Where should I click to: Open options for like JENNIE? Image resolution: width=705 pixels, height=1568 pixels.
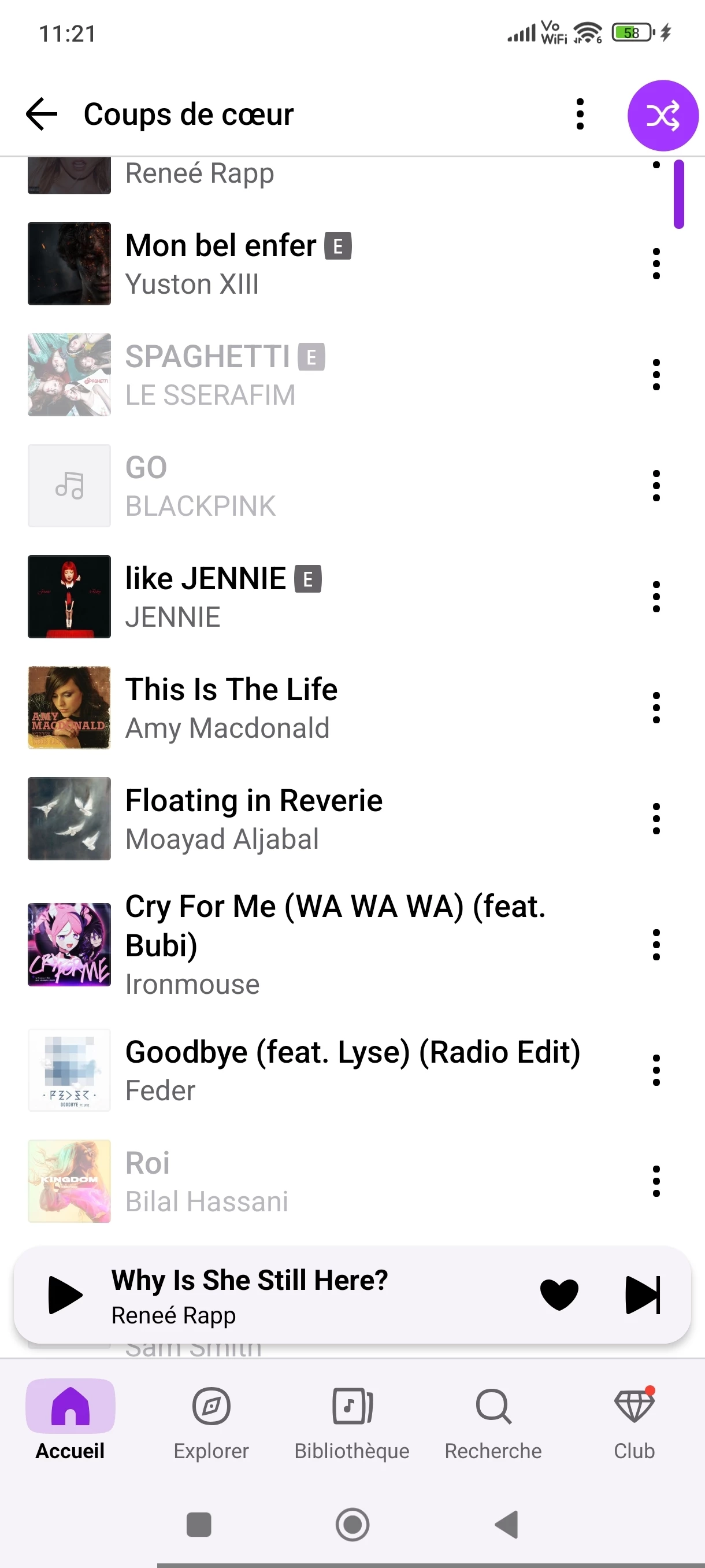pos(656,597)
